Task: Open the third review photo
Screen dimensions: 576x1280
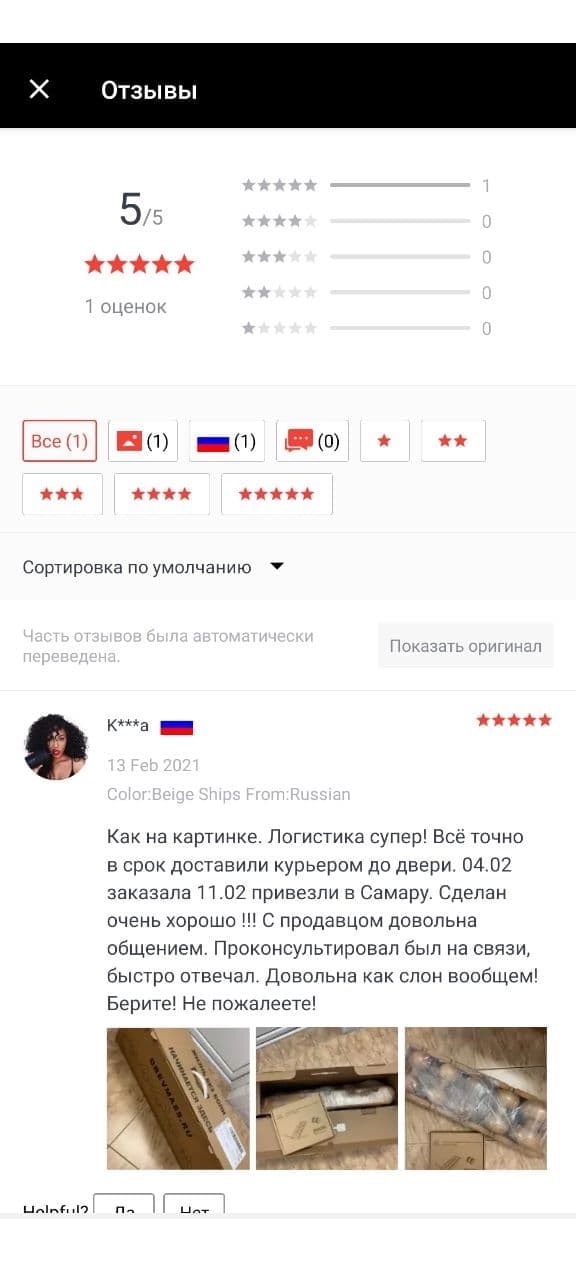Action: (476, 1098)
